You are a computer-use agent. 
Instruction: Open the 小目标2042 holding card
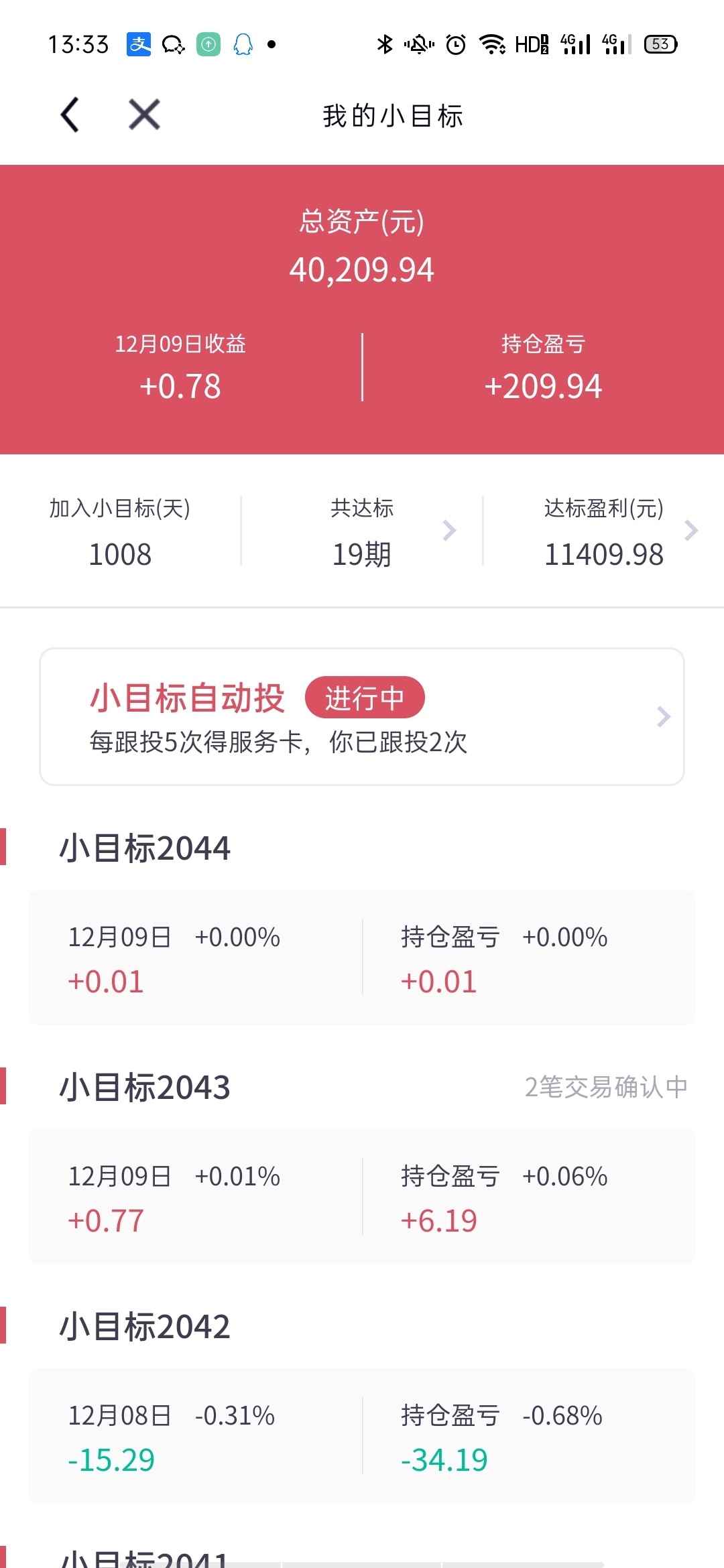(x=362, y=1436)
